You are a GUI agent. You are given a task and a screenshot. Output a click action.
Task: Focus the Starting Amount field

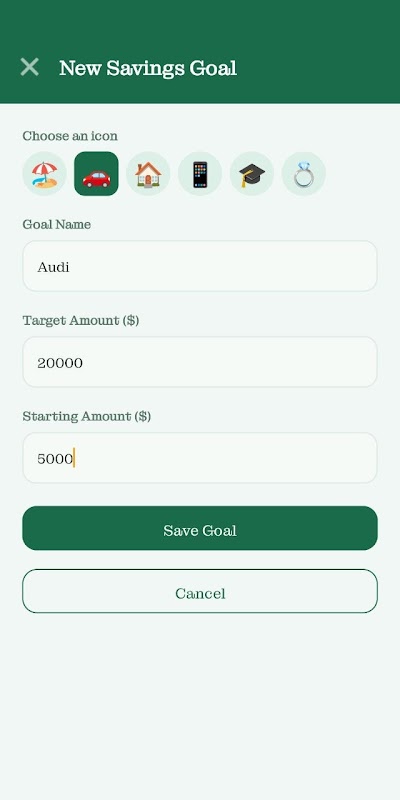(200, 458)
